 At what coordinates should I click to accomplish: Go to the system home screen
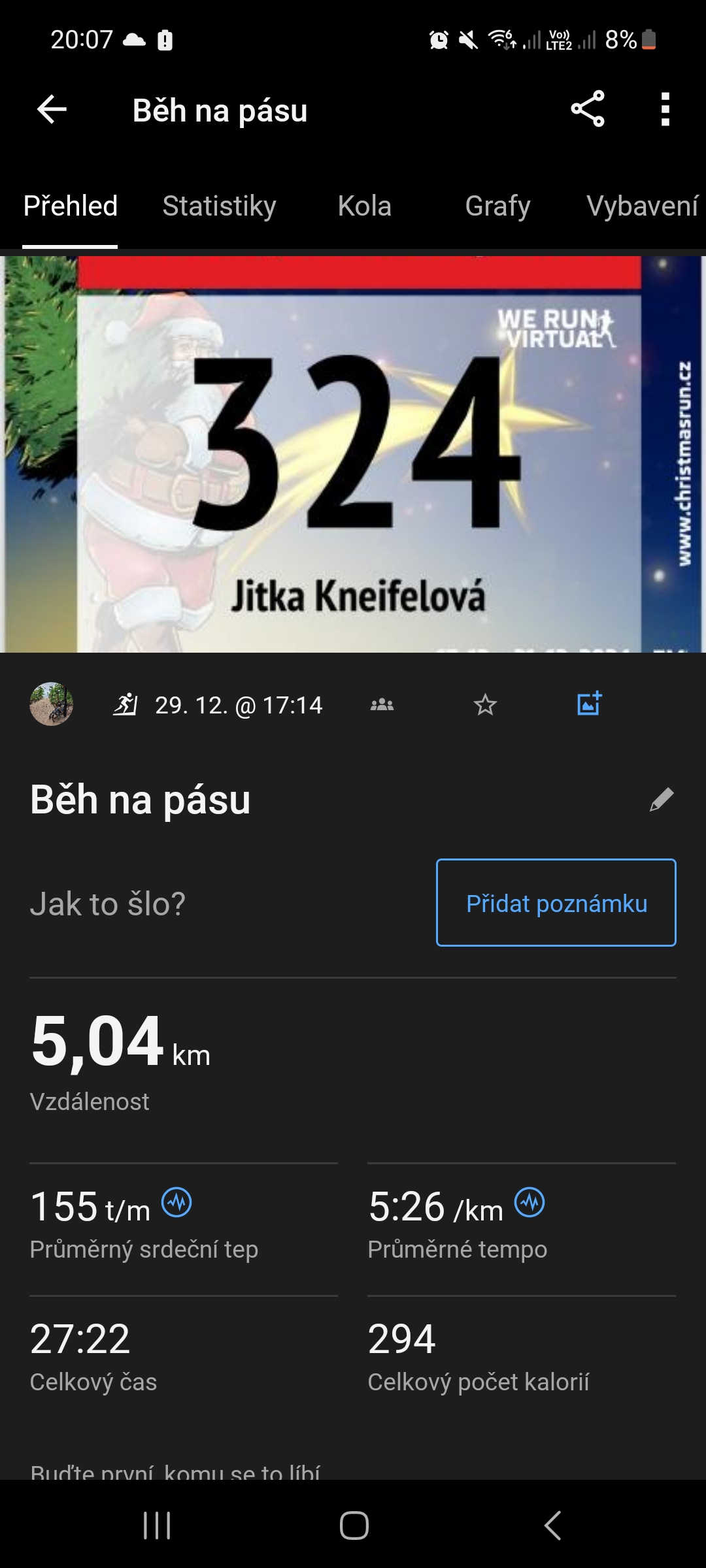pos(354,1526)
